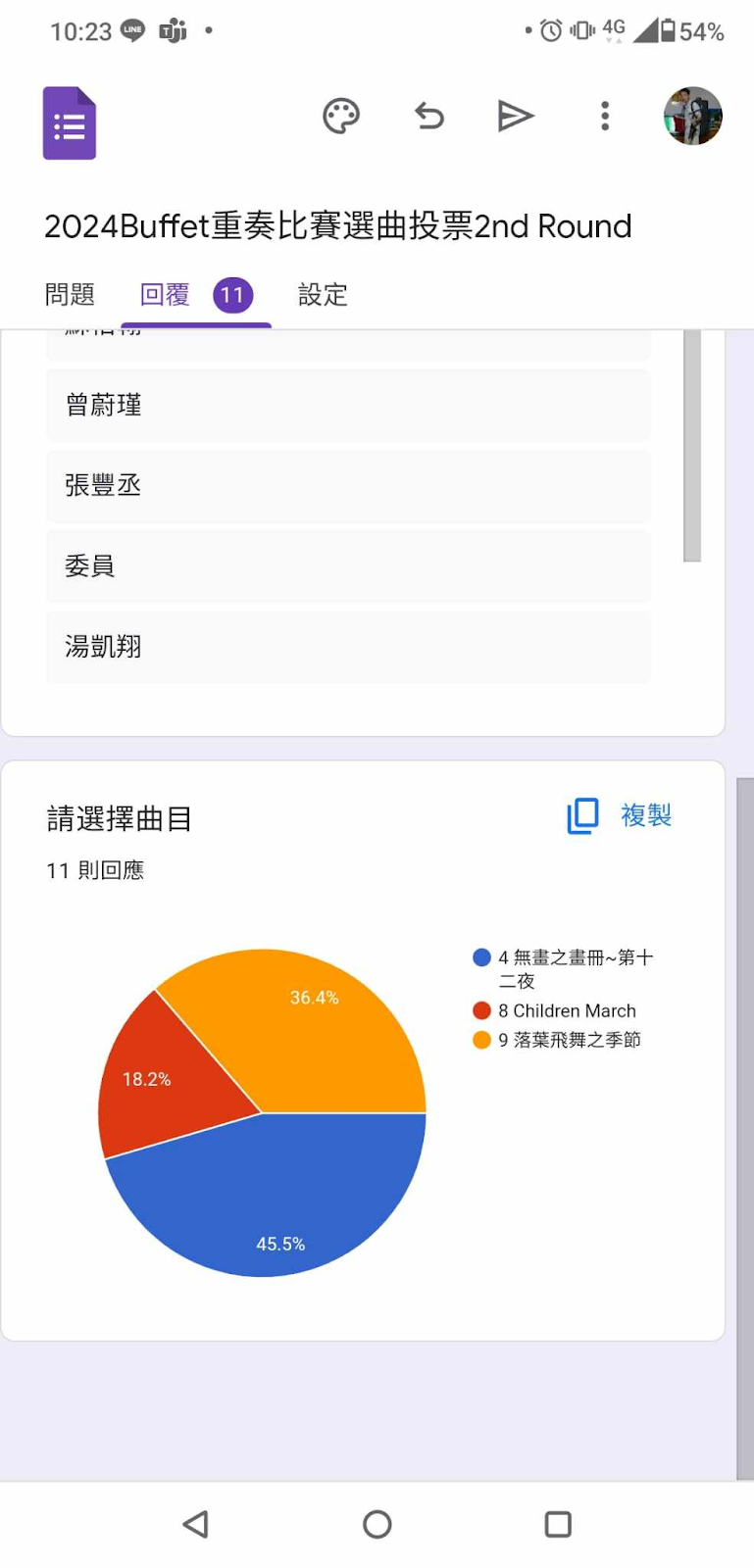
Task: Tap the 9 落葉飛舞之季節 legend entry
Action: pos(557,1040)
